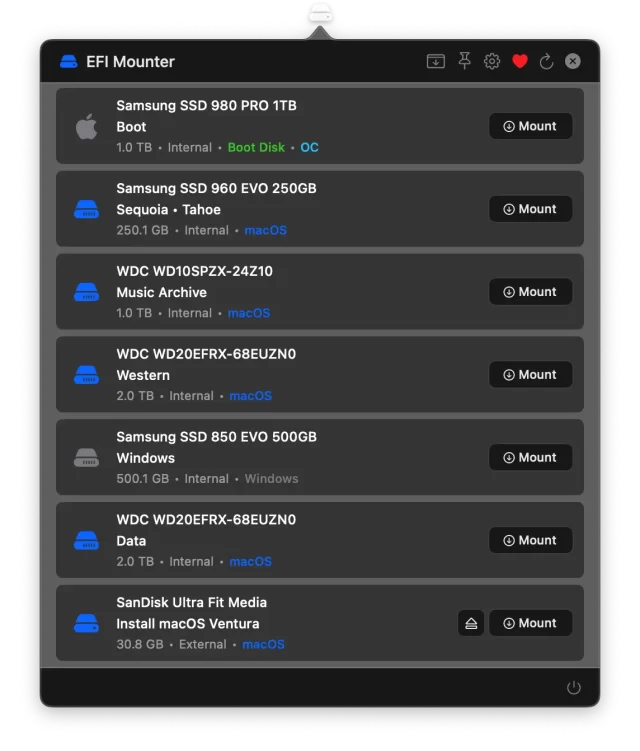Mount the Windows disk
Viewport: 640px width, 751px height.
click(530, 458)
